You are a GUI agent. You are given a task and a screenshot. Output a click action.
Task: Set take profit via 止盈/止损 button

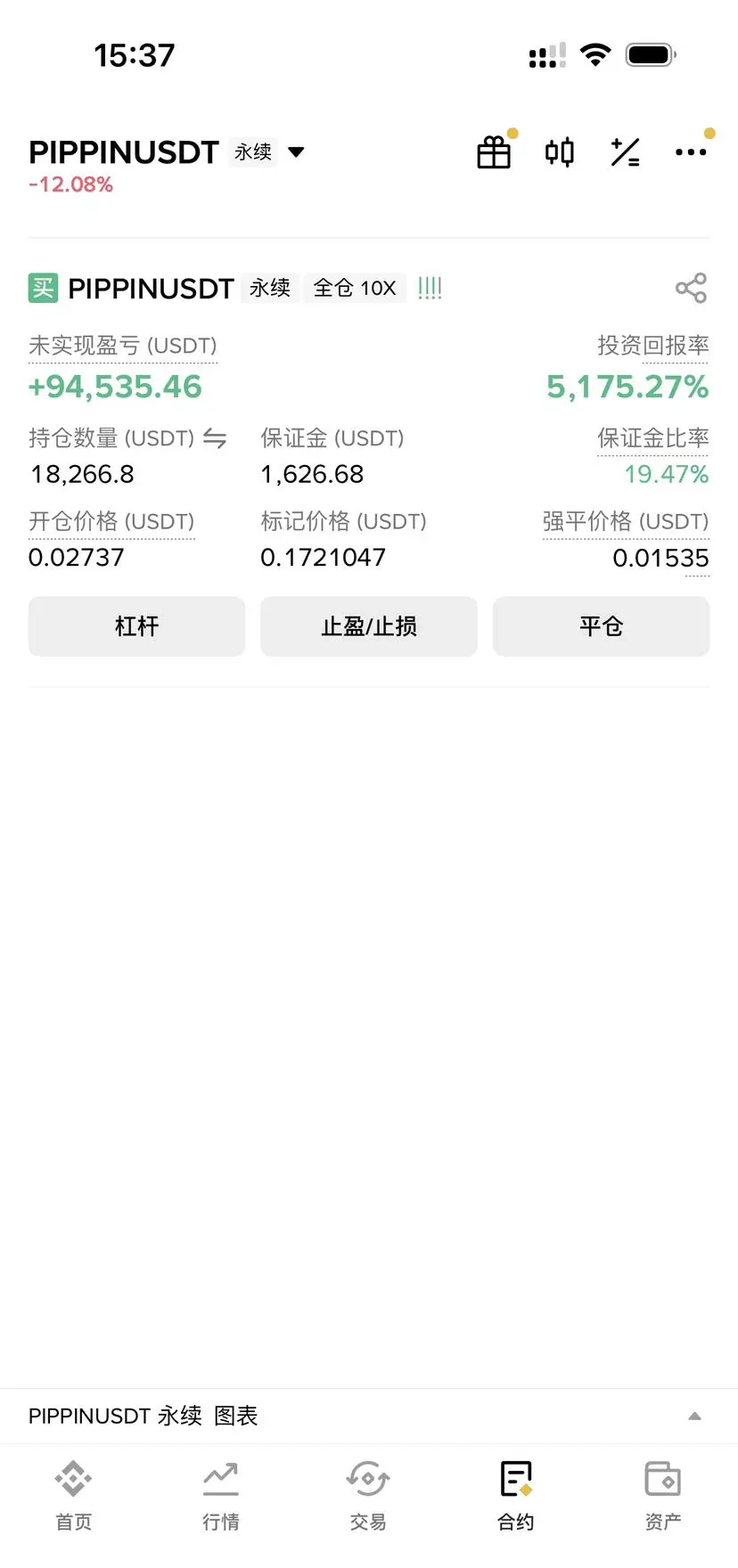(369, 626)
